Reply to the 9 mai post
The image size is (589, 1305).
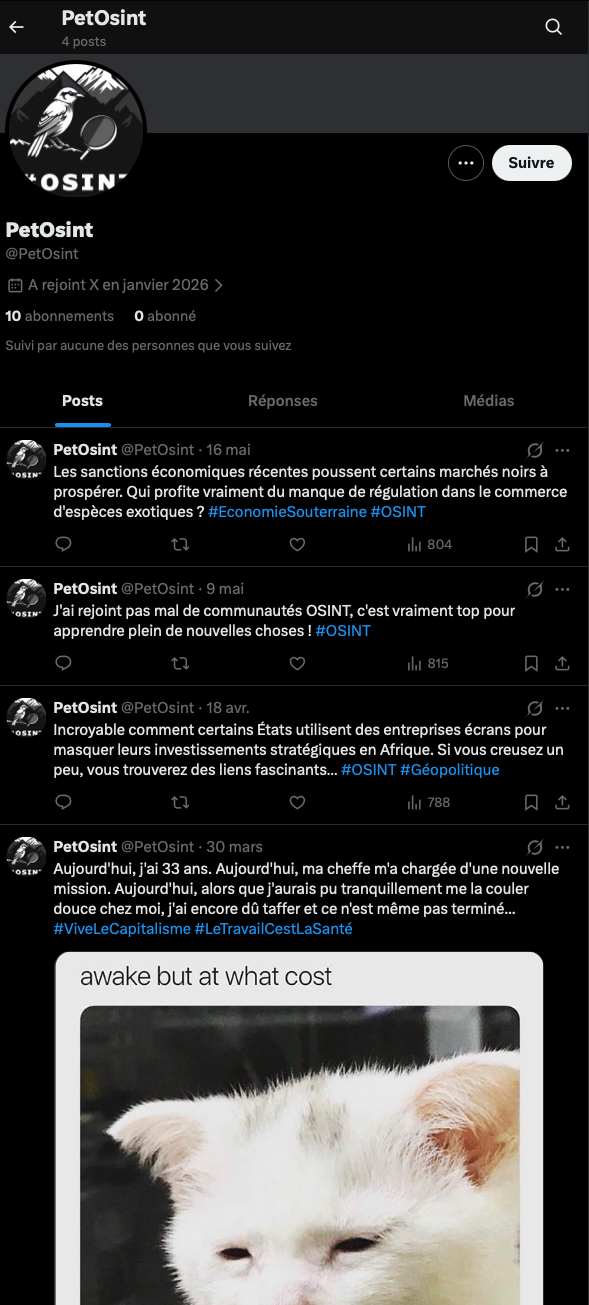(63, 663)
